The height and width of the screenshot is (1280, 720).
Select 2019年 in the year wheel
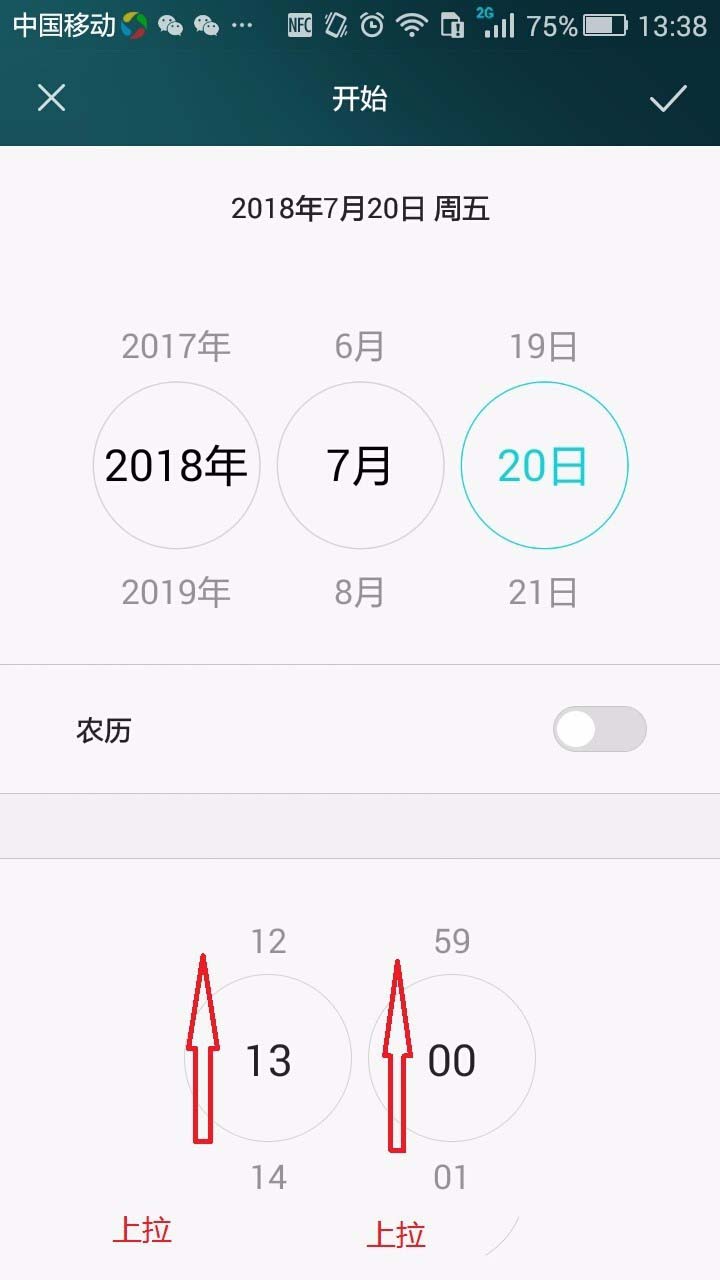click(x=176, y=592)
